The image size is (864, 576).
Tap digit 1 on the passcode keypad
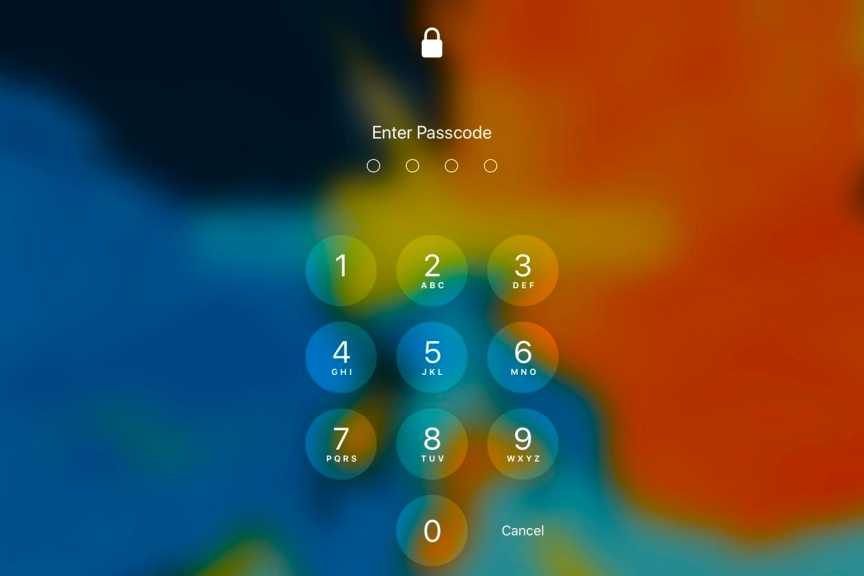341,270
